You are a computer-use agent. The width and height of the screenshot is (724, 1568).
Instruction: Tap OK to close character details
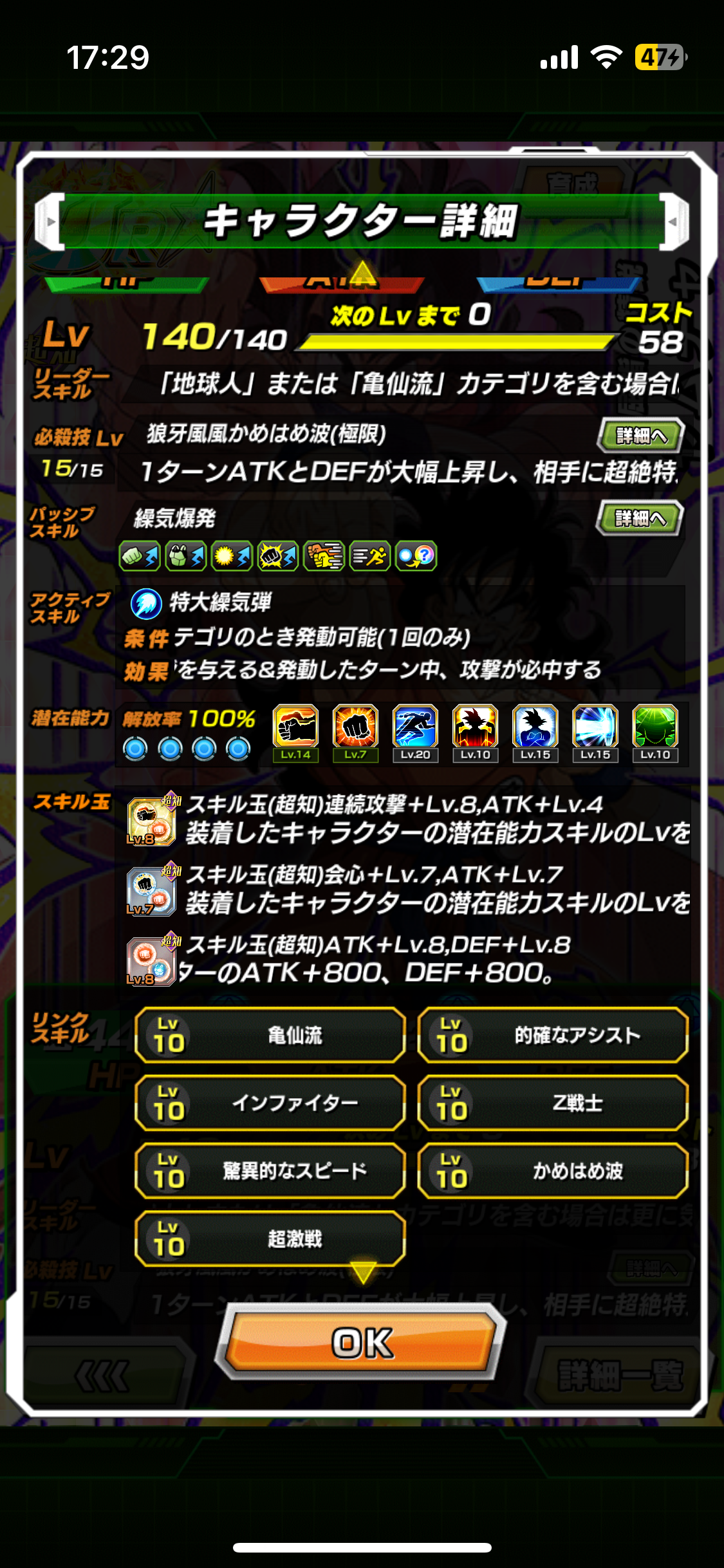pos(362,1342)
